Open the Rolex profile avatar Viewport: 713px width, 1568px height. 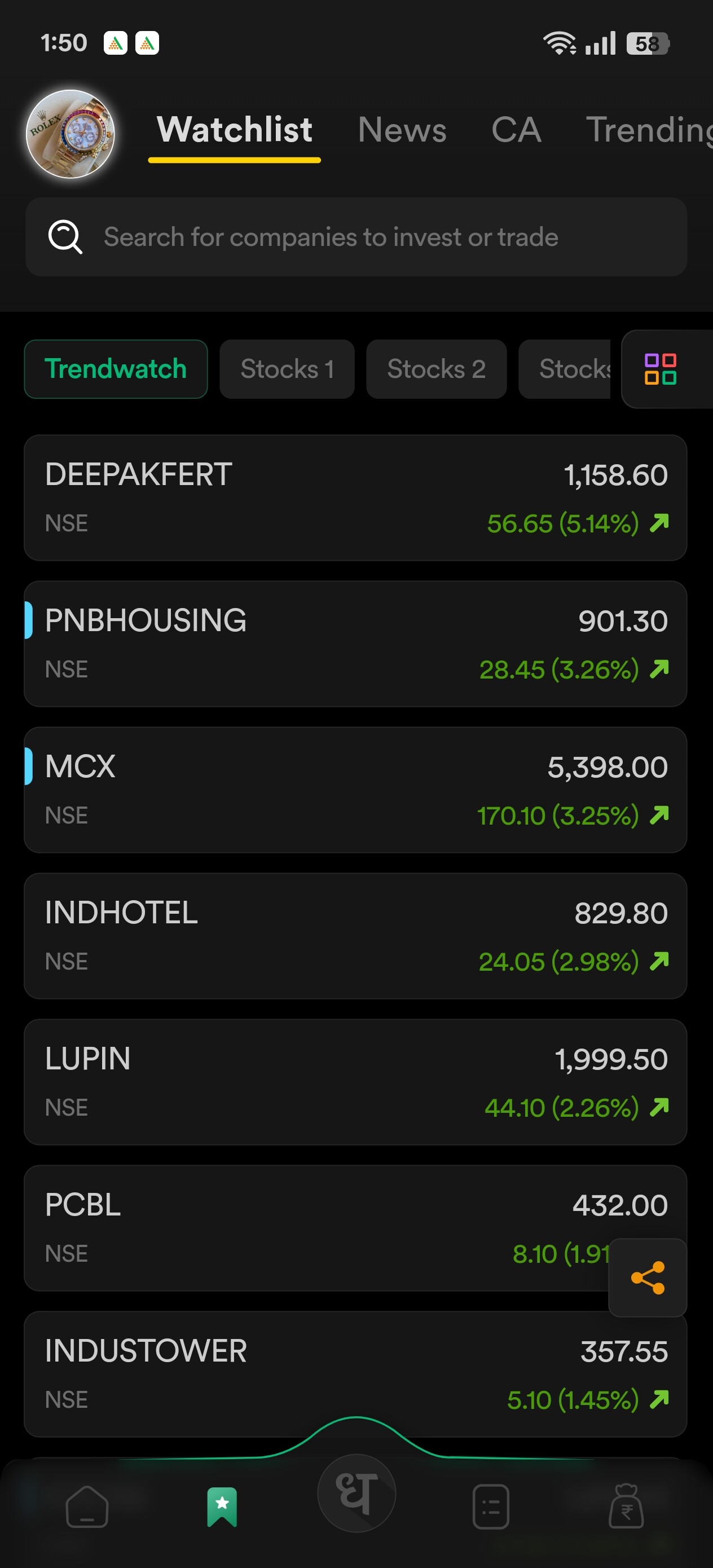pyautogui.click(x=71, y=134)
